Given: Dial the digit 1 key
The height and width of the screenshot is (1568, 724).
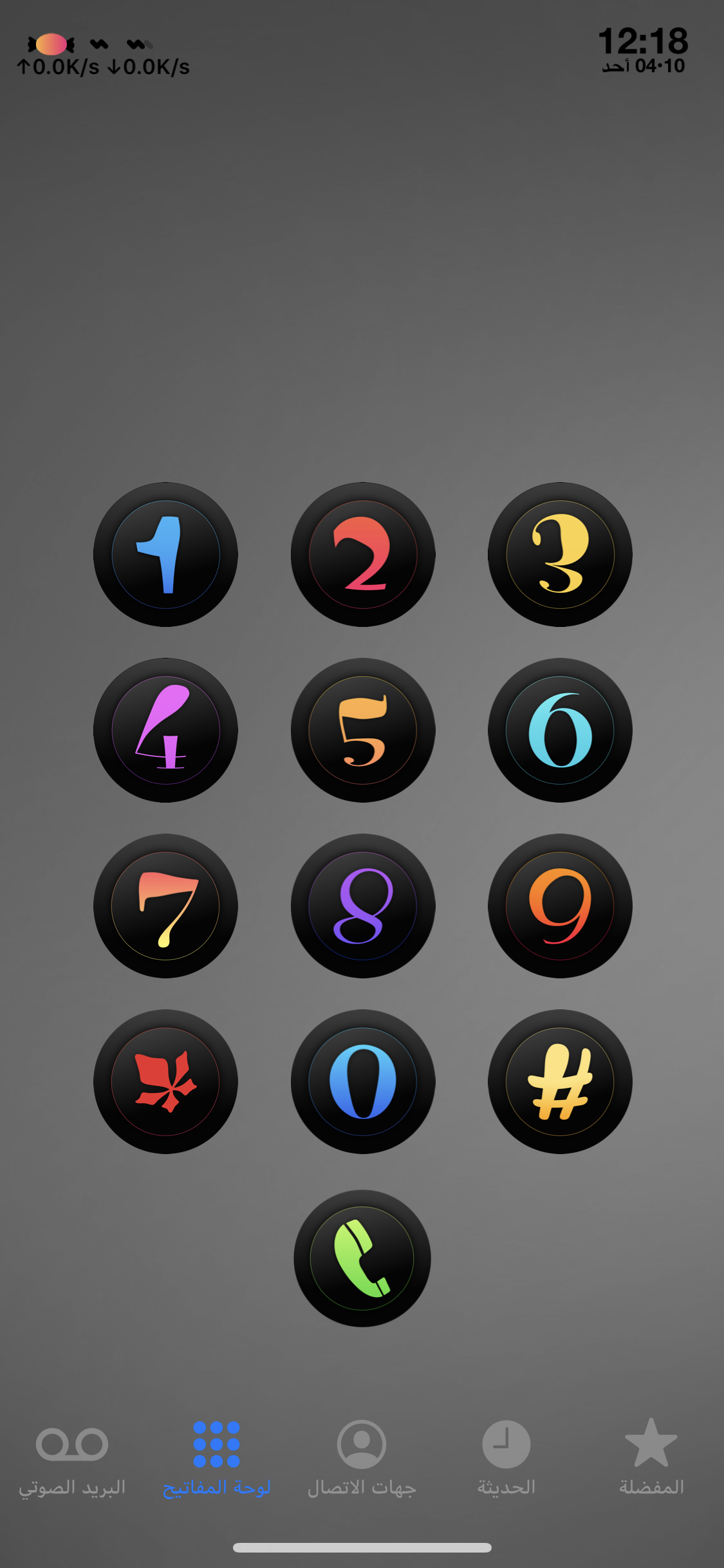Looking at the screenshot, I should 165,554.
